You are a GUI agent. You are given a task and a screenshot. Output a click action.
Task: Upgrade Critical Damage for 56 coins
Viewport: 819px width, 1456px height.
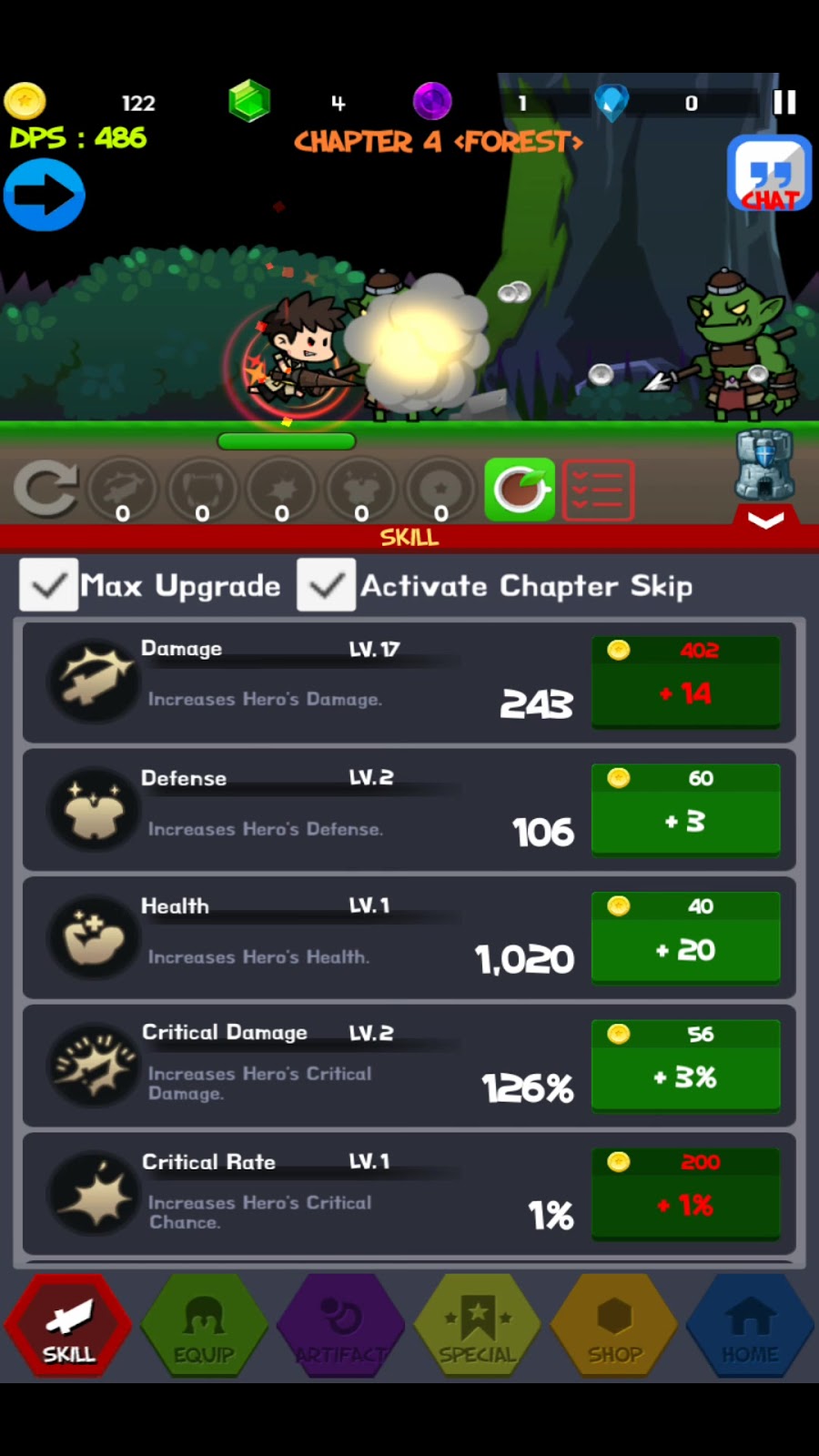(x=685, y=1067)
